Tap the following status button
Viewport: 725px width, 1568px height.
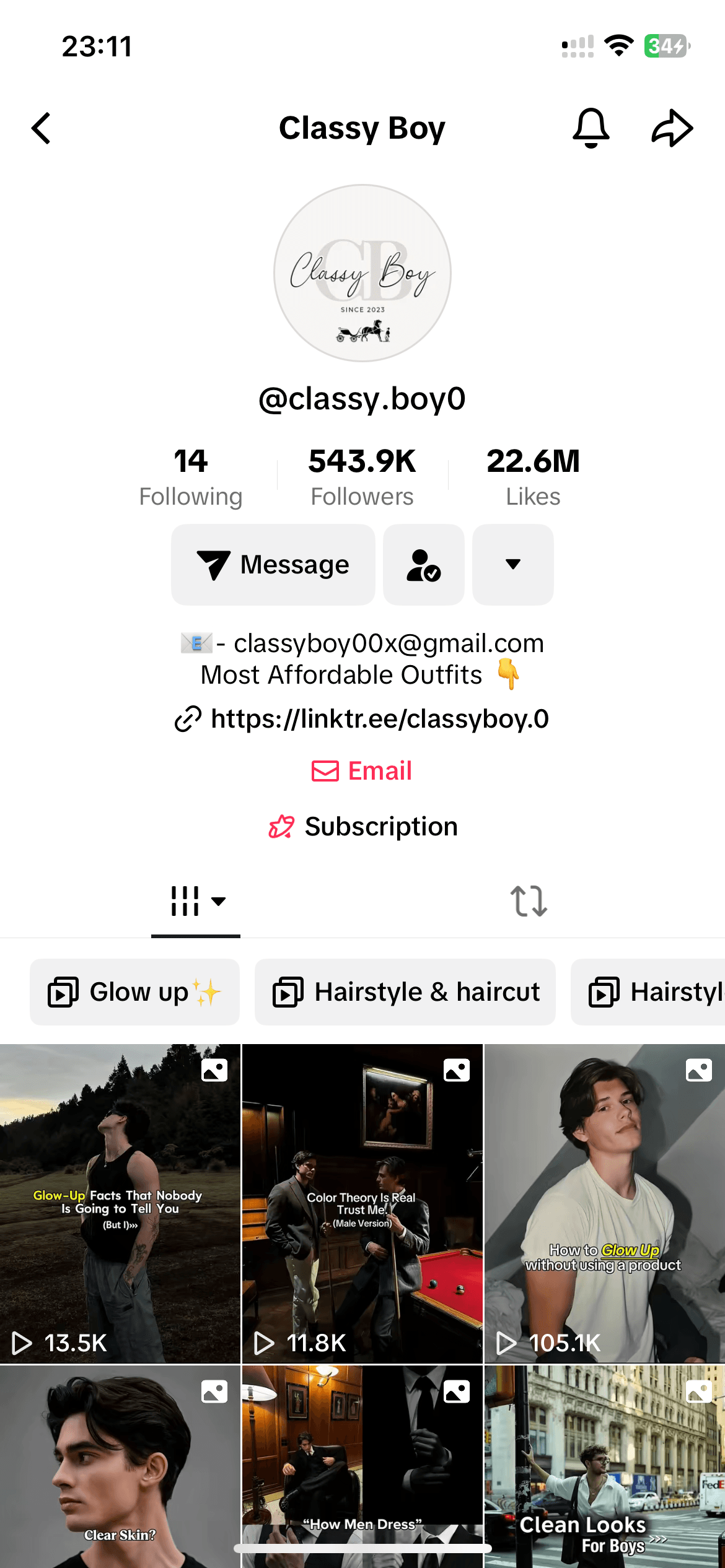pos(424,565)
